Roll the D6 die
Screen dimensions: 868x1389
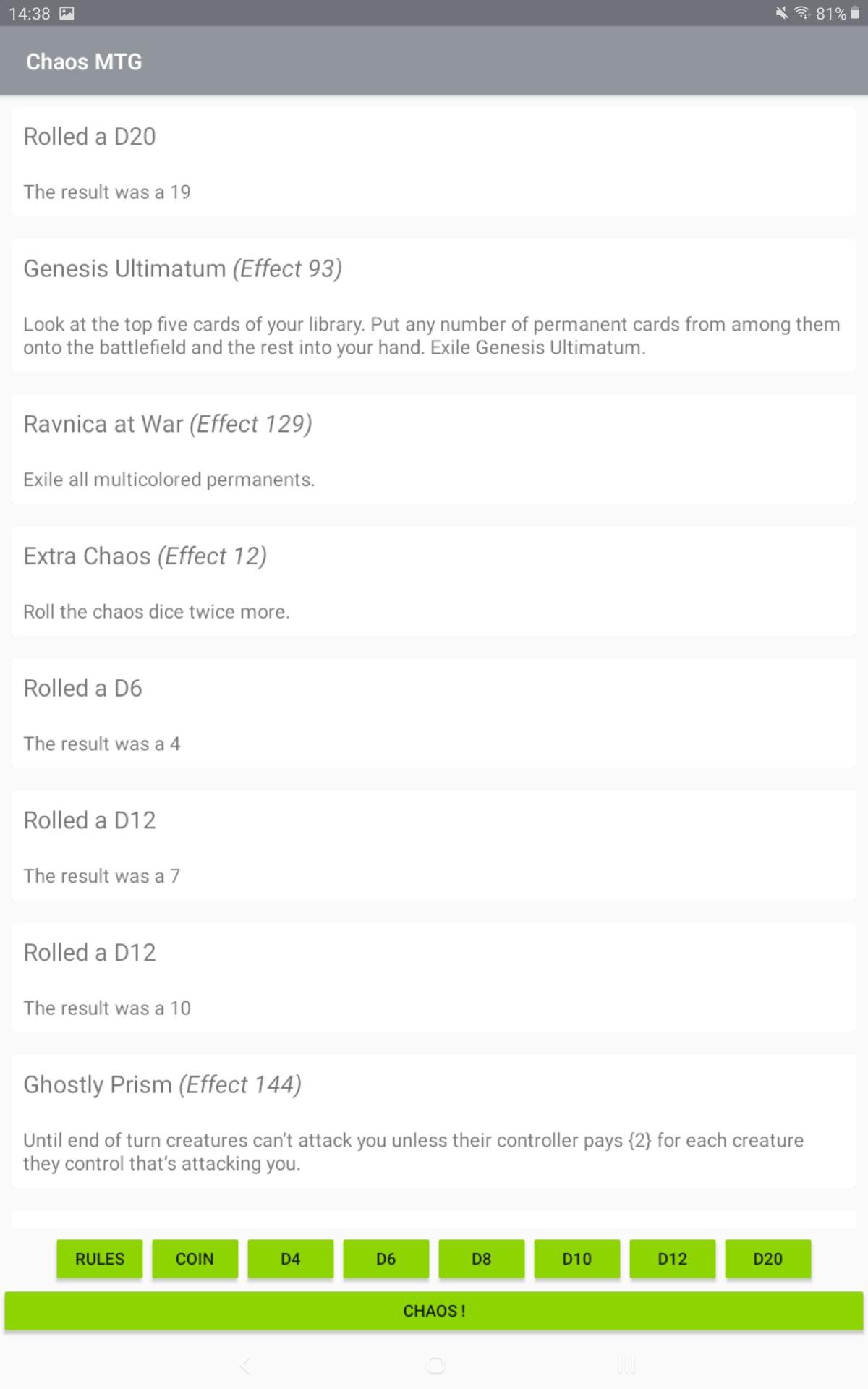(x=386, y=1259)
